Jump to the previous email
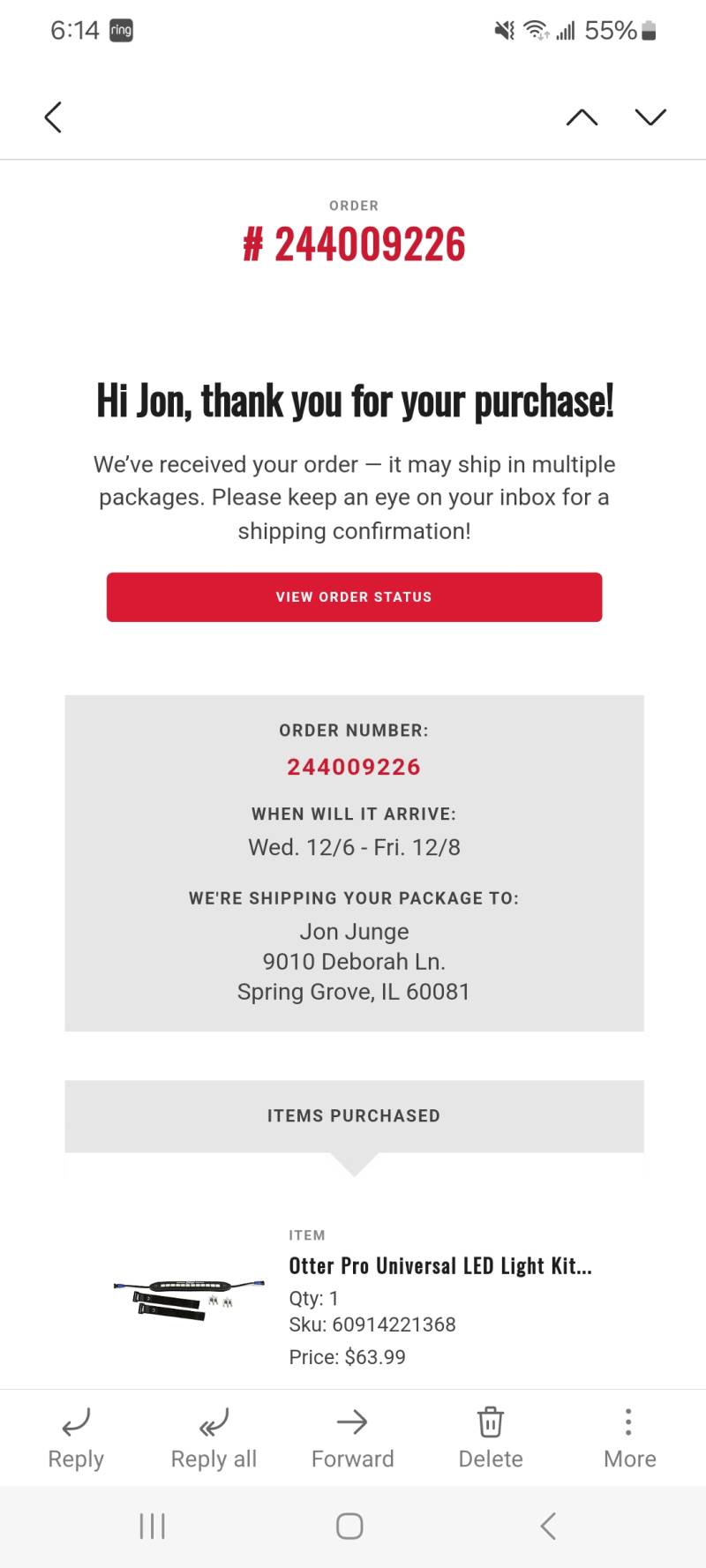Screen dimensions: 706x1568 pyautogui.click(x=582, y=117)
